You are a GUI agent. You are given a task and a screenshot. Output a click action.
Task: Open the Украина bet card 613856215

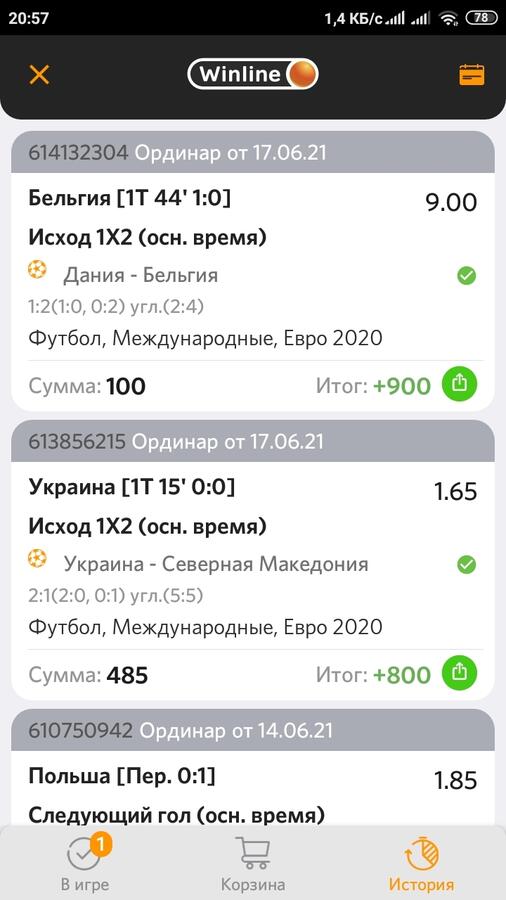coord(252,560)
